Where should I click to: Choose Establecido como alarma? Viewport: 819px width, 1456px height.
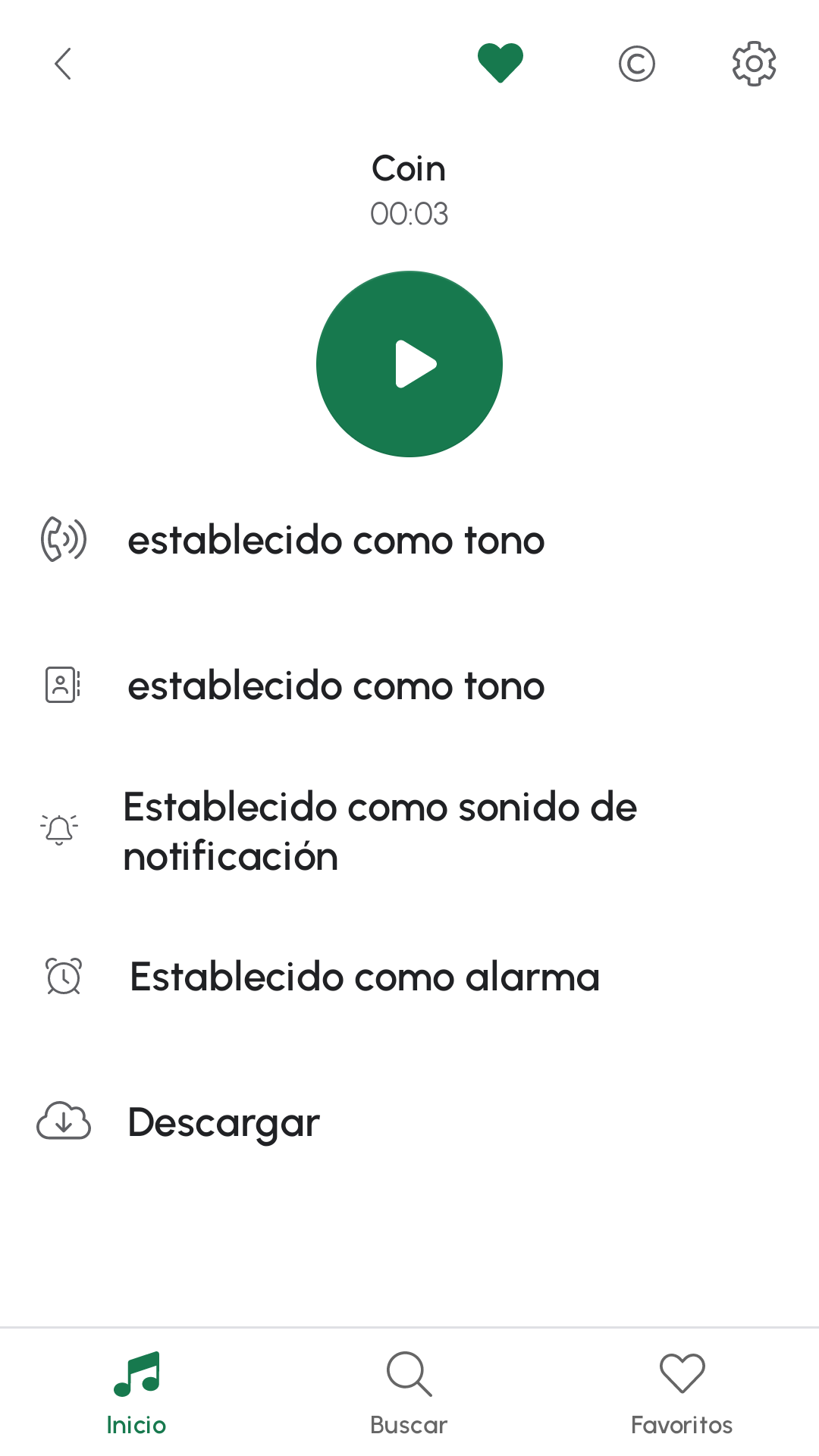pyautogui.click(x=364, y=977)
